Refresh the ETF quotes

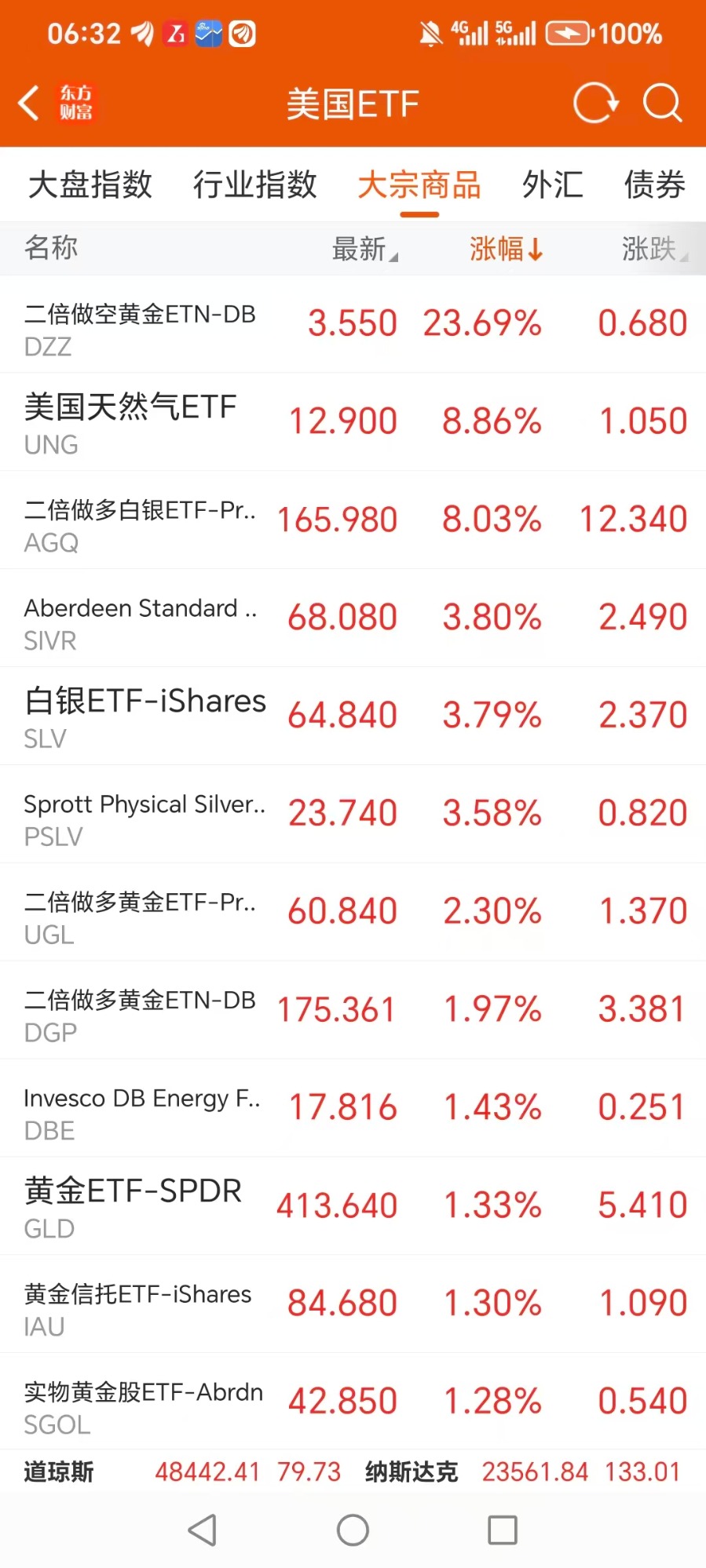[x=594, y=104]
